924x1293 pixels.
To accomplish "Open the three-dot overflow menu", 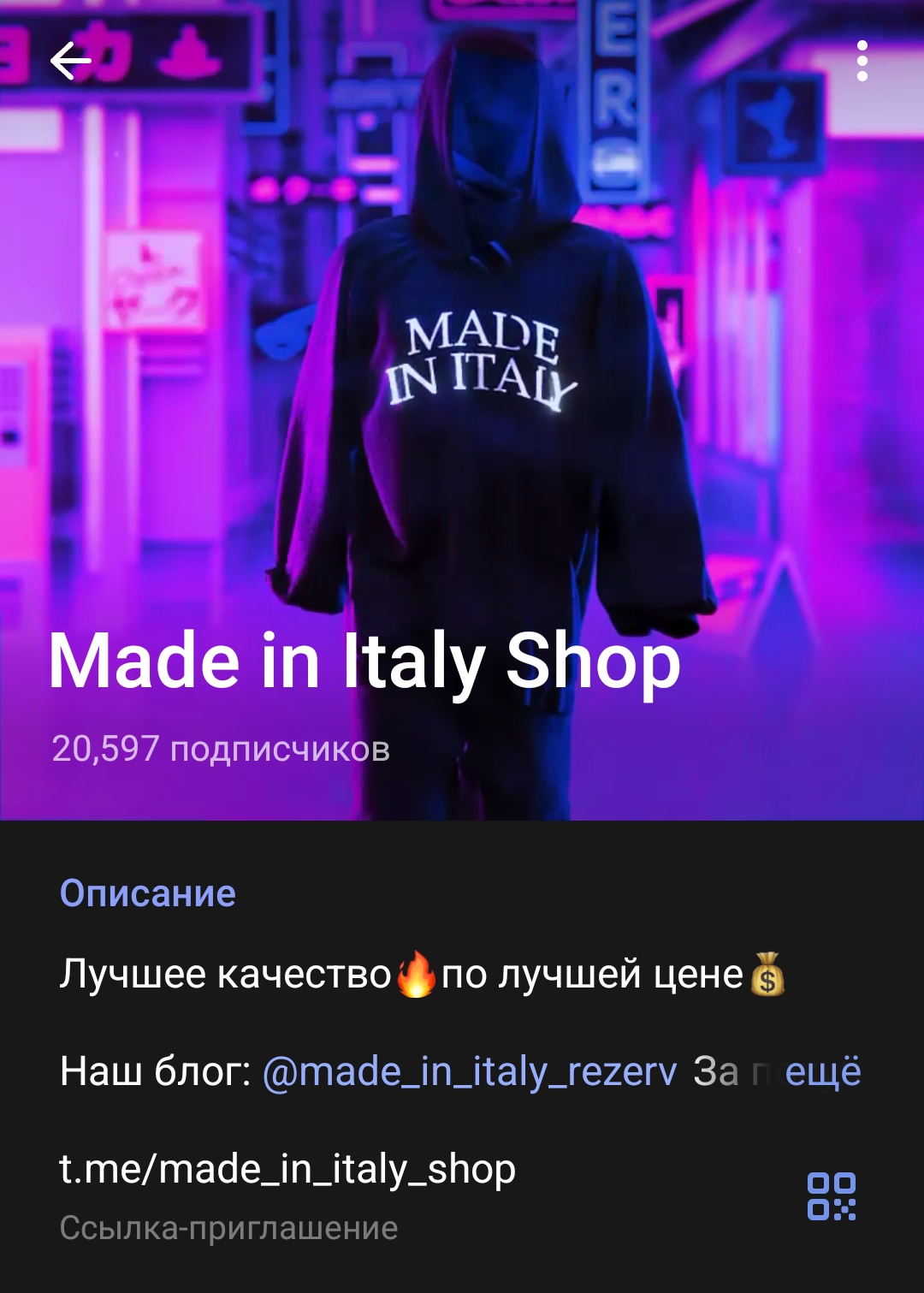I will click(x=862, y=62).
